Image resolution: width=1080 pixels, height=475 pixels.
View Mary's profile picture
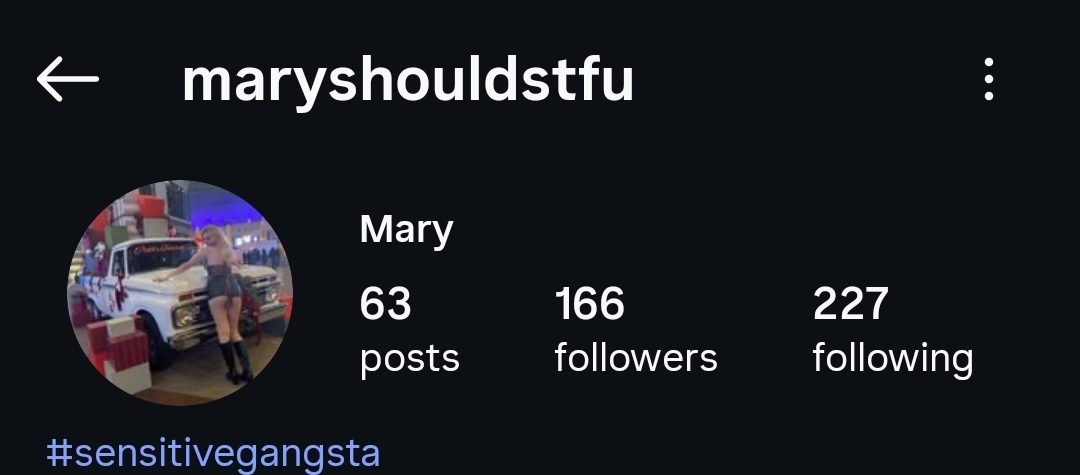[180, 292]
